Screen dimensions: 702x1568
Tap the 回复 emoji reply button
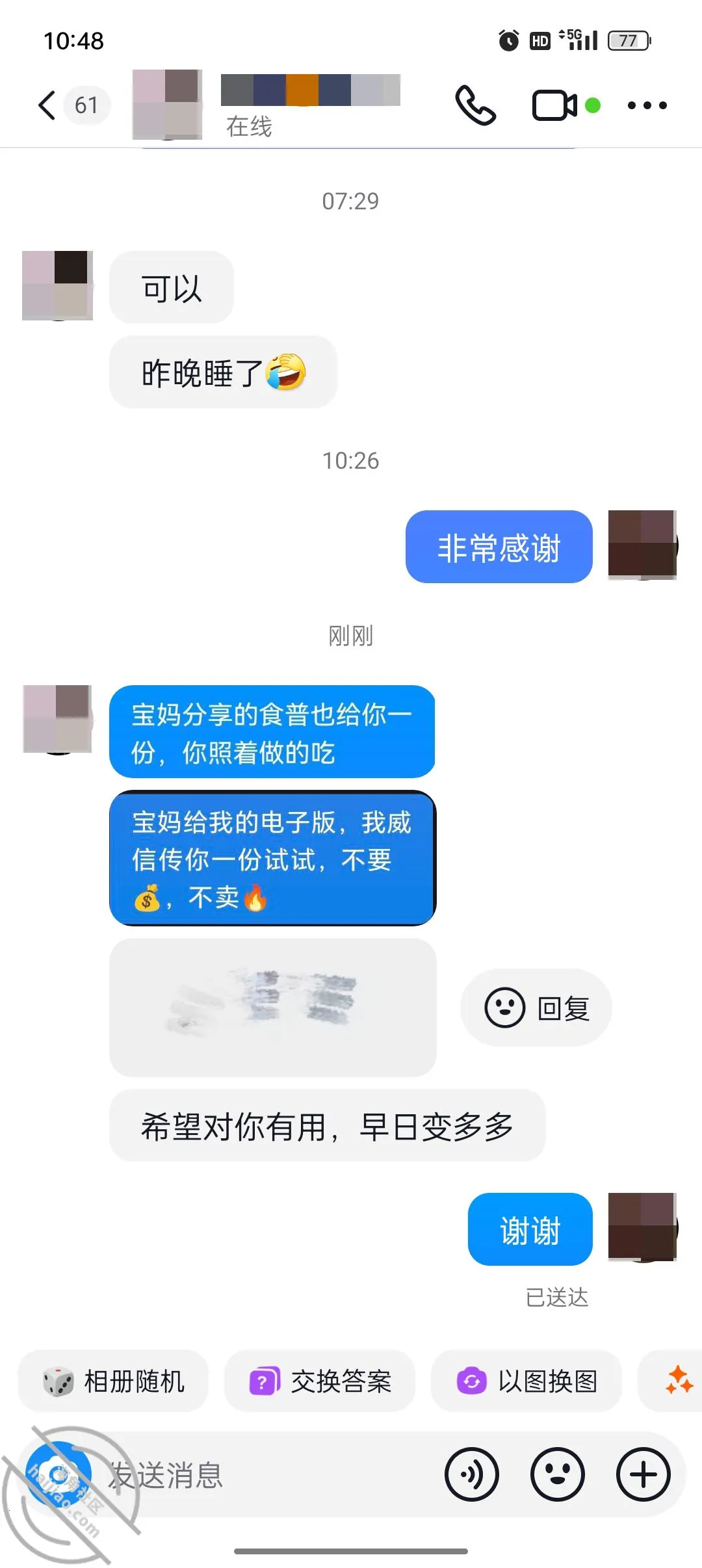[536, 1008]
